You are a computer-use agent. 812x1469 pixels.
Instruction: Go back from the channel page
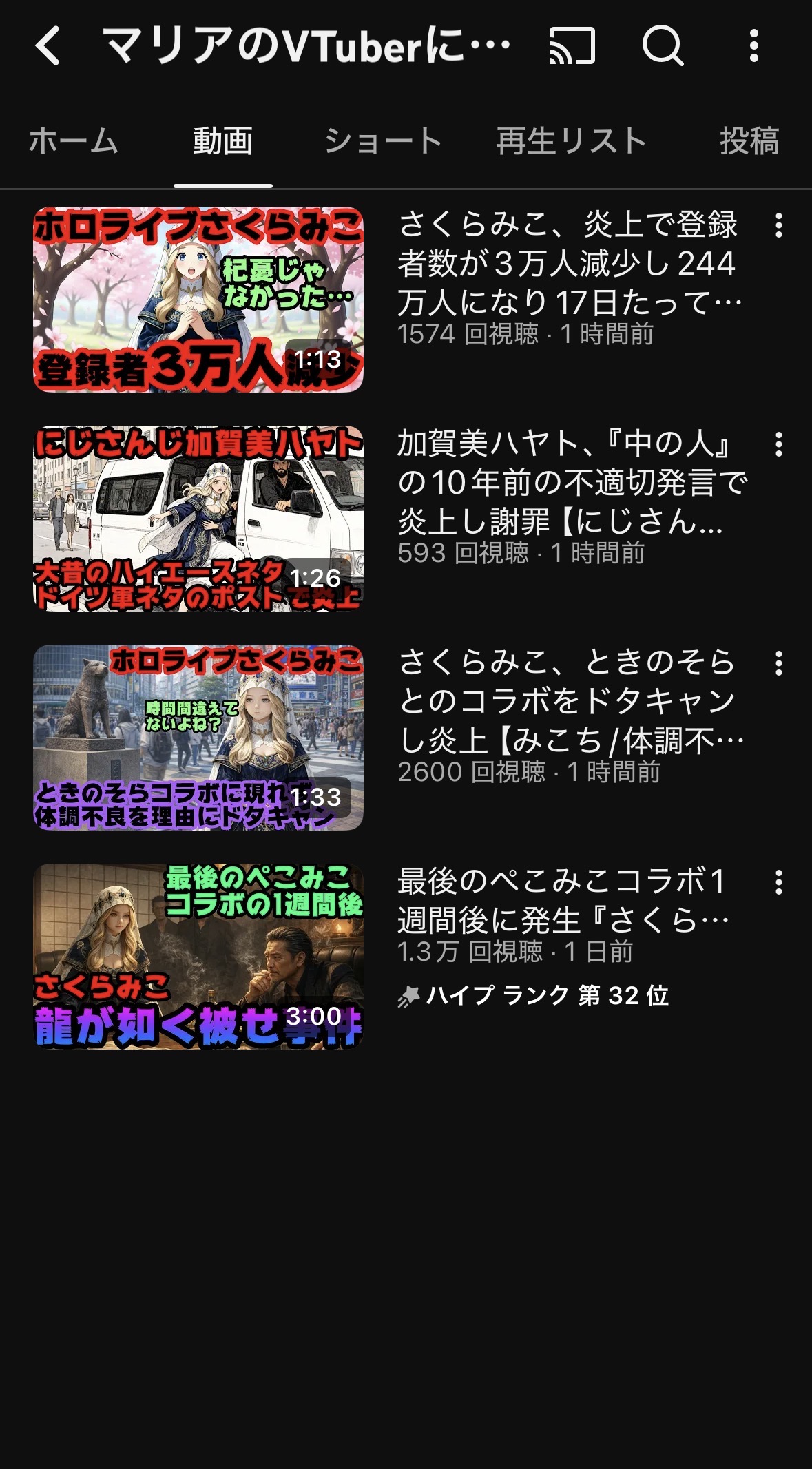coord(48,46)
